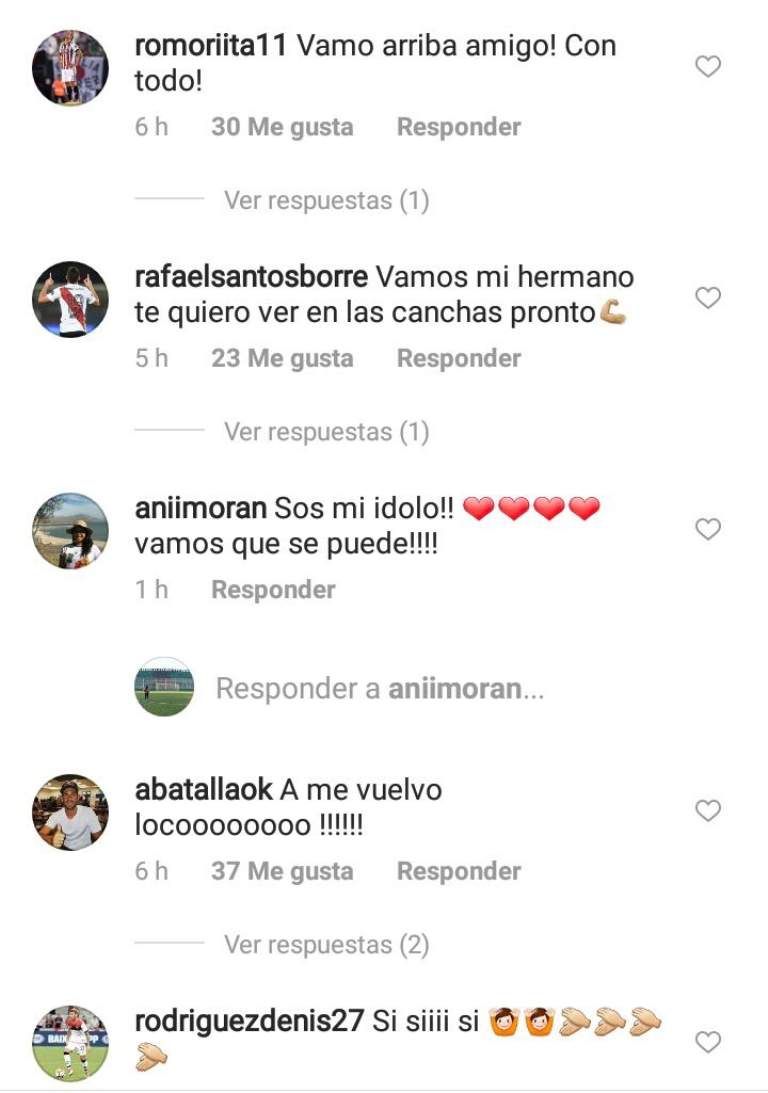Open the reply field for aniimoran

380,688
